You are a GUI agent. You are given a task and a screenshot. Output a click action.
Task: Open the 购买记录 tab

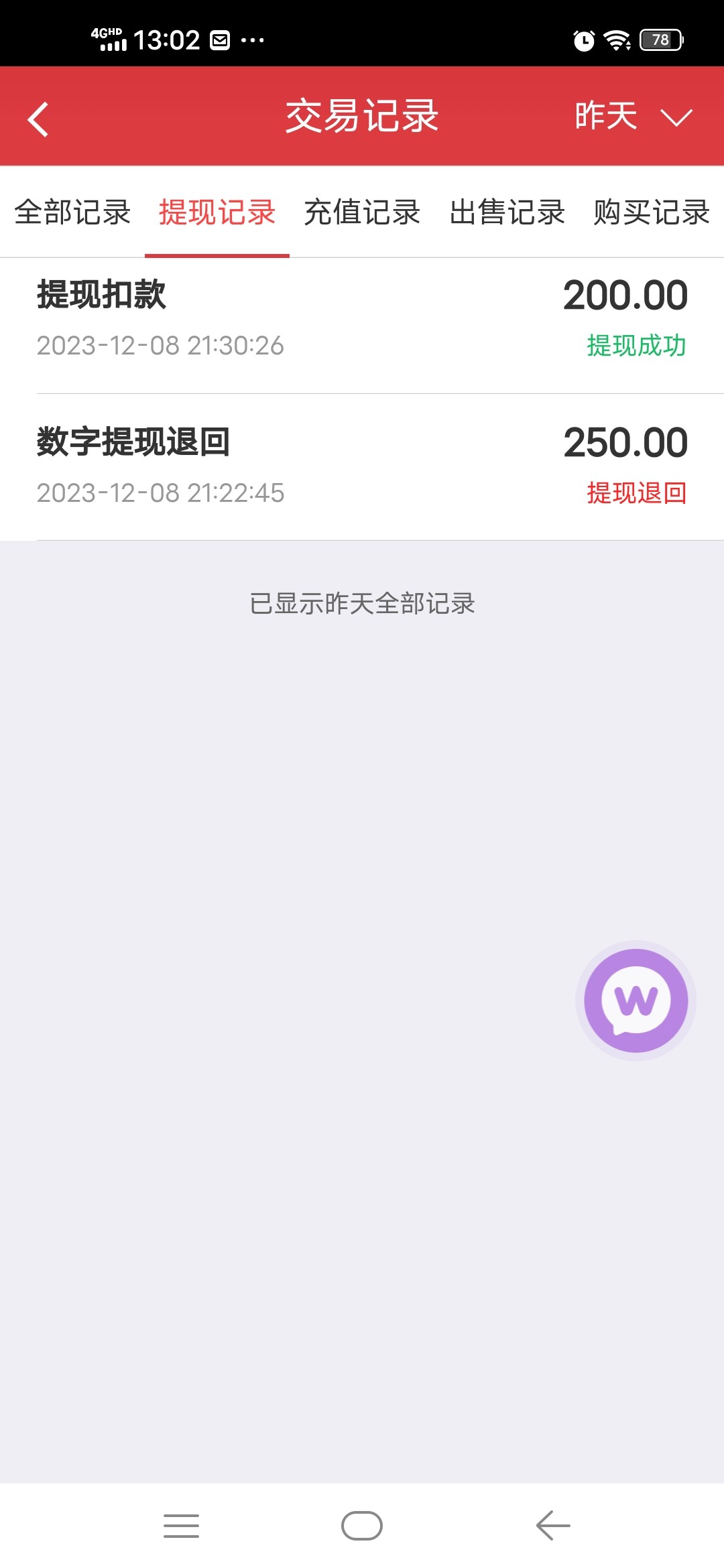pos(651,212)
